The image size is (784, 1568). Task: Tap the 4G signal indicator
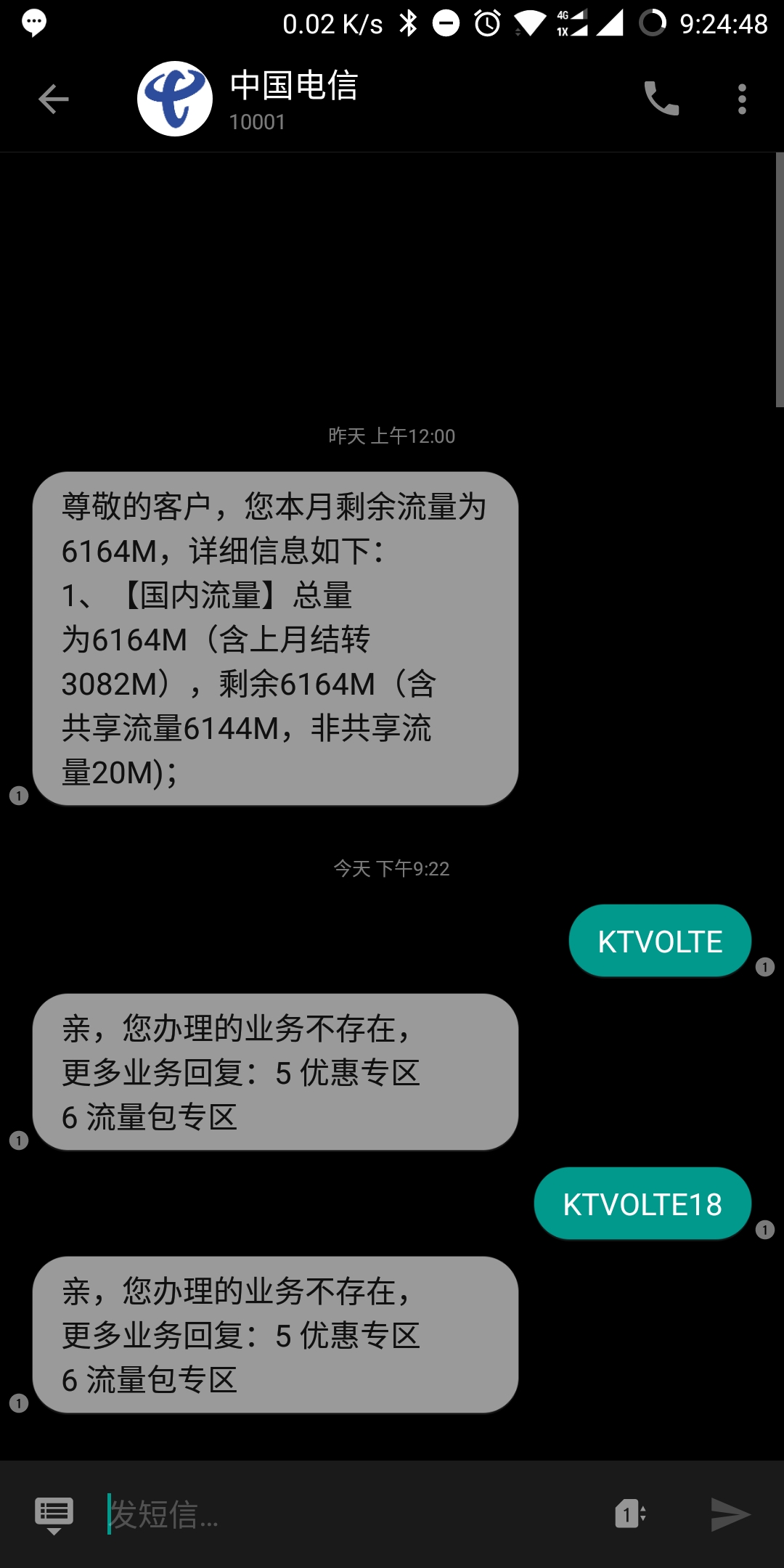[x=573, y=22]
